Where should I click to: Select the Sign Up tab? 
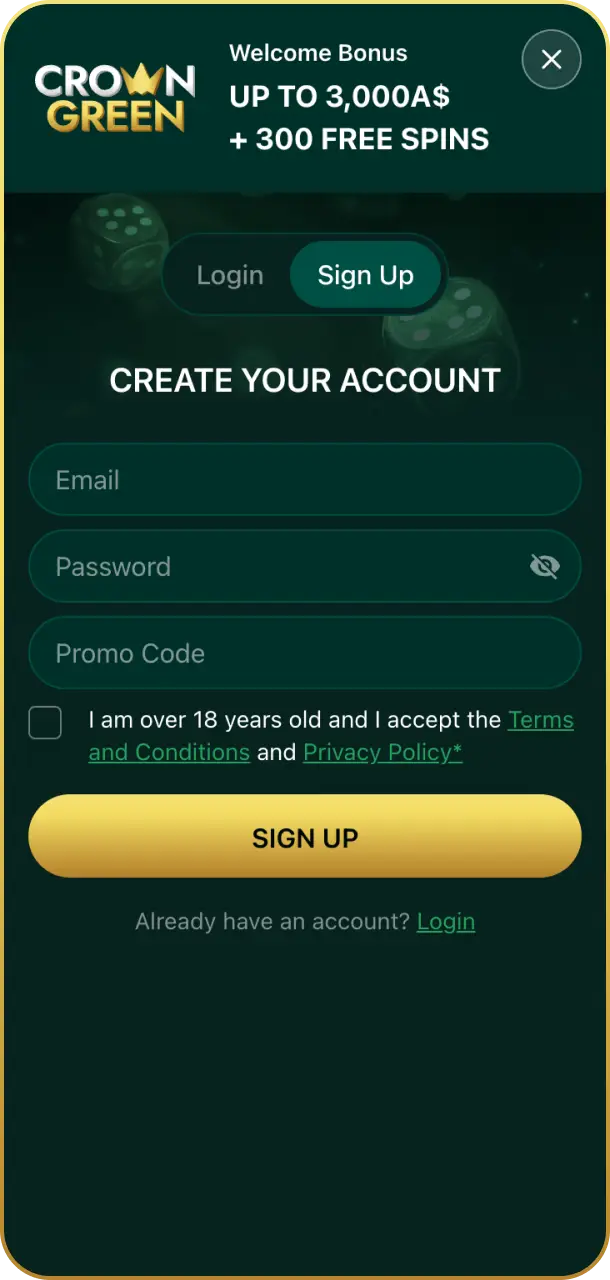pos(365,276)
